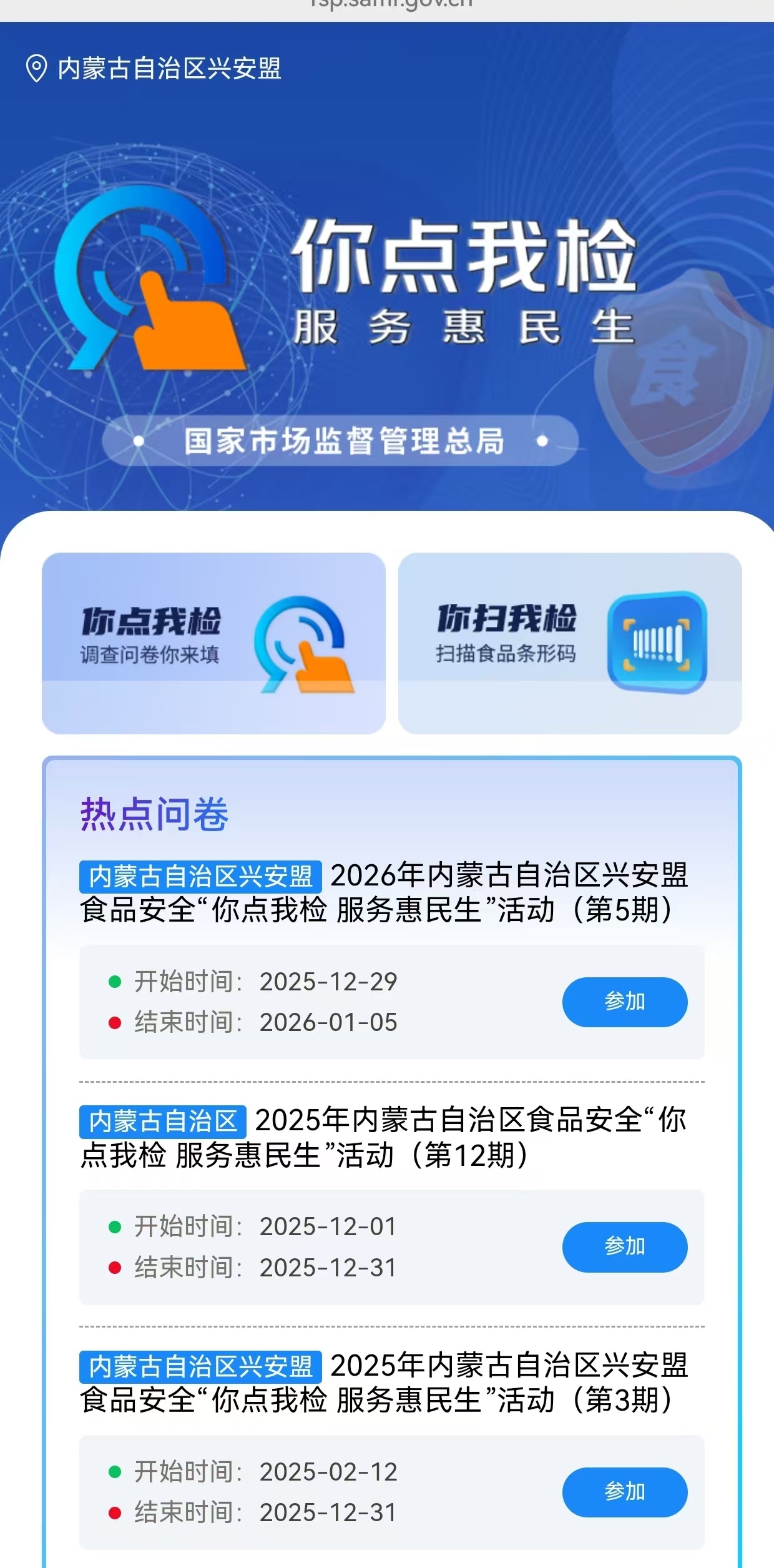The image size is (774, 1568).
Task: Open the 你点我检 questionnaire card
Action: pyautogui.click(x=213, y=643)
